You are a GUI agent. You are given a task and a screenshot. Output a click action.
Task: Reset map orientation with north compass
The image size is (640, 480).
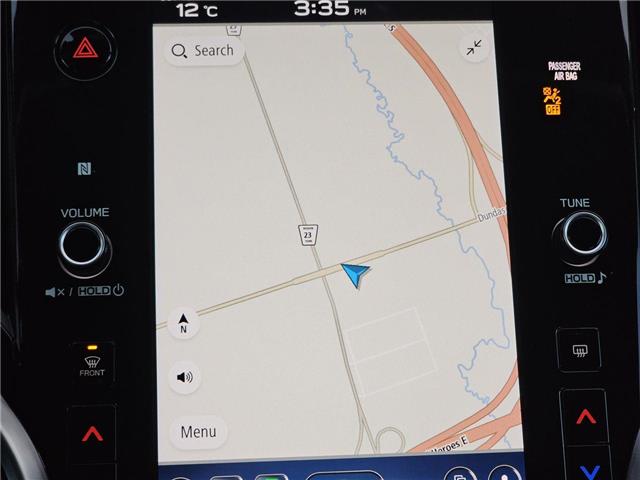pos(183,323)
